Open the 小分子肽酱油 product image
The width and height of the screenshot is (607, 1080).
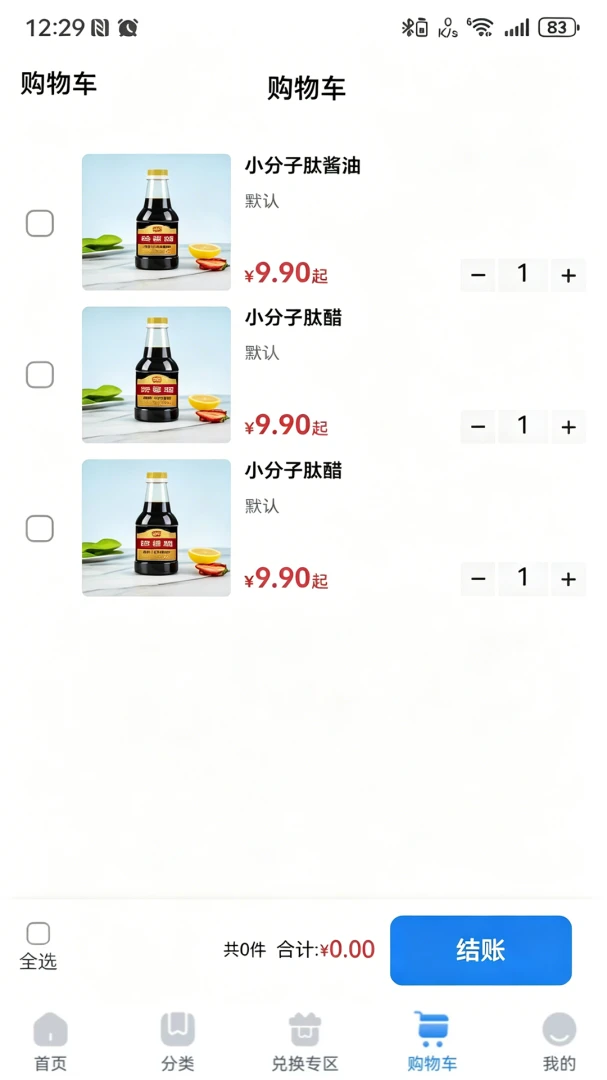[x=156, y=222]
